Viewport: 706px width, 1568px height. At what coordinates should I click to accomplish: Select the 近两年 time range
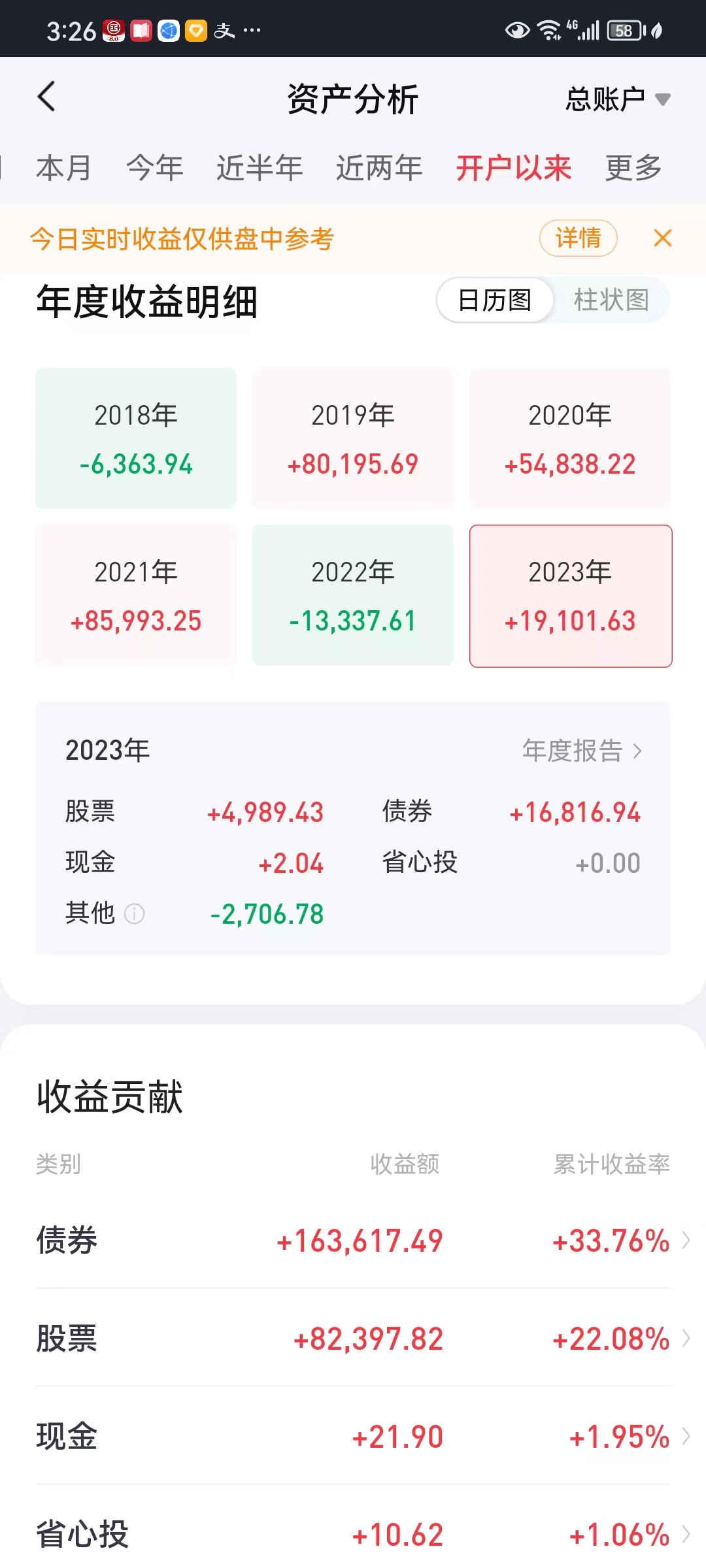pos(378,168)
